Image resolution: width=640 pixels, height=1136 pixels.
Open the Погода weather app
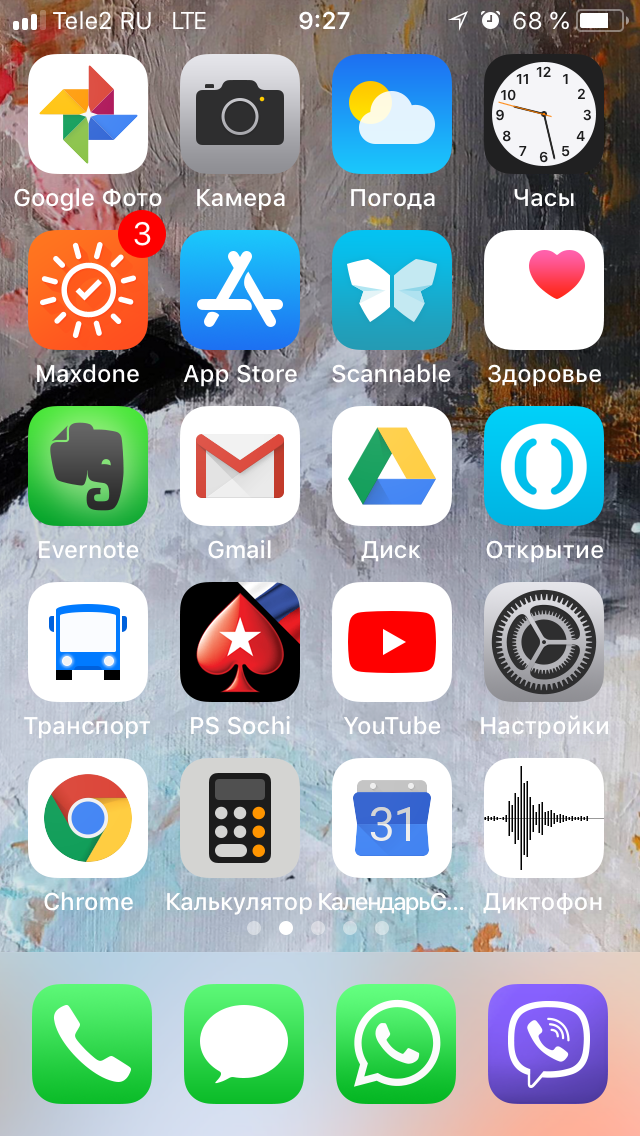point(392,114)
